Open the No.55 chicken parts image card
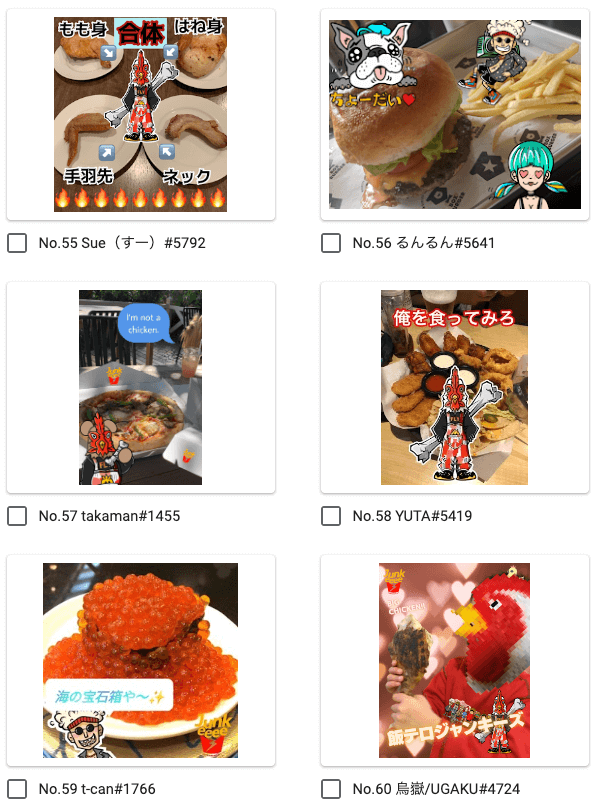This screenshot has width=607, height=808. [141, 114]
